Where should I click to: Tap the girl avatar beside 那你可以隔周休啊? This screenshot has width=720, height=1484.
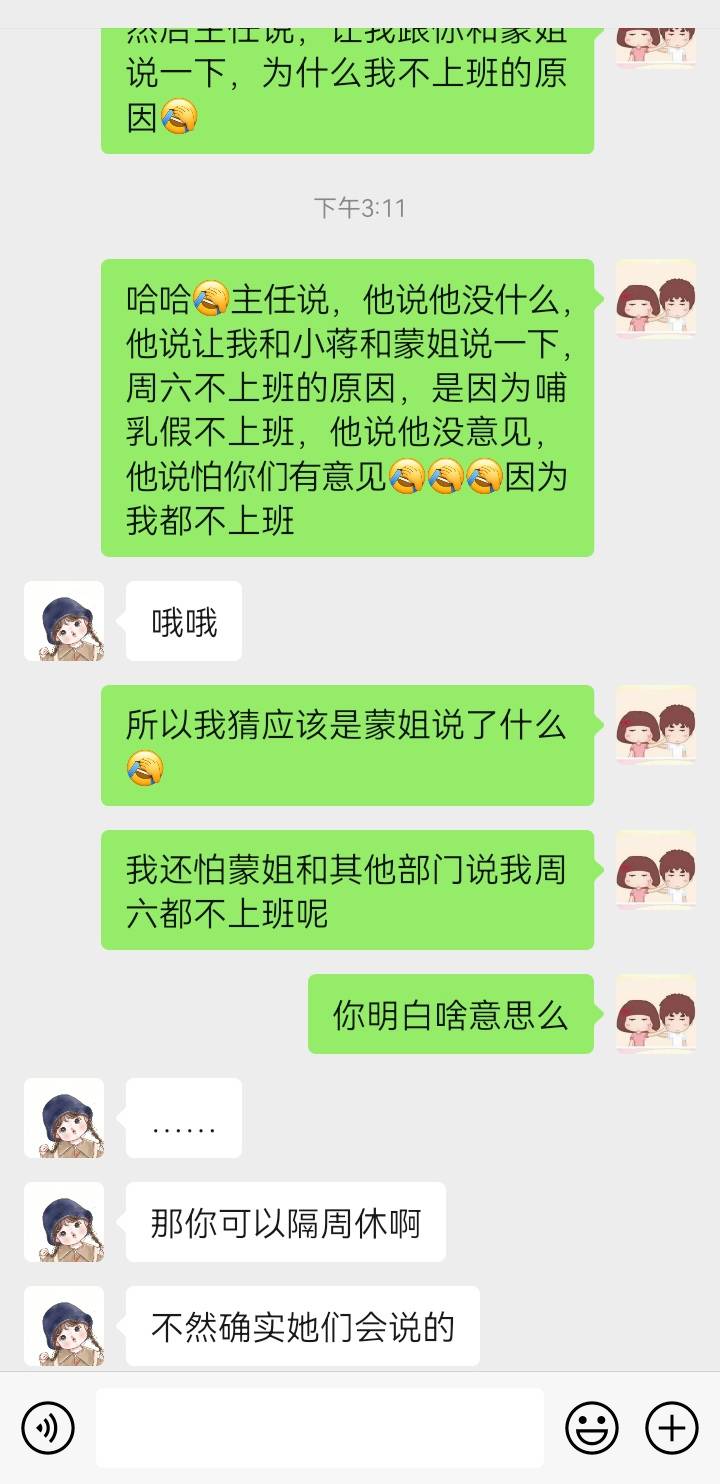coord(64,1222)
